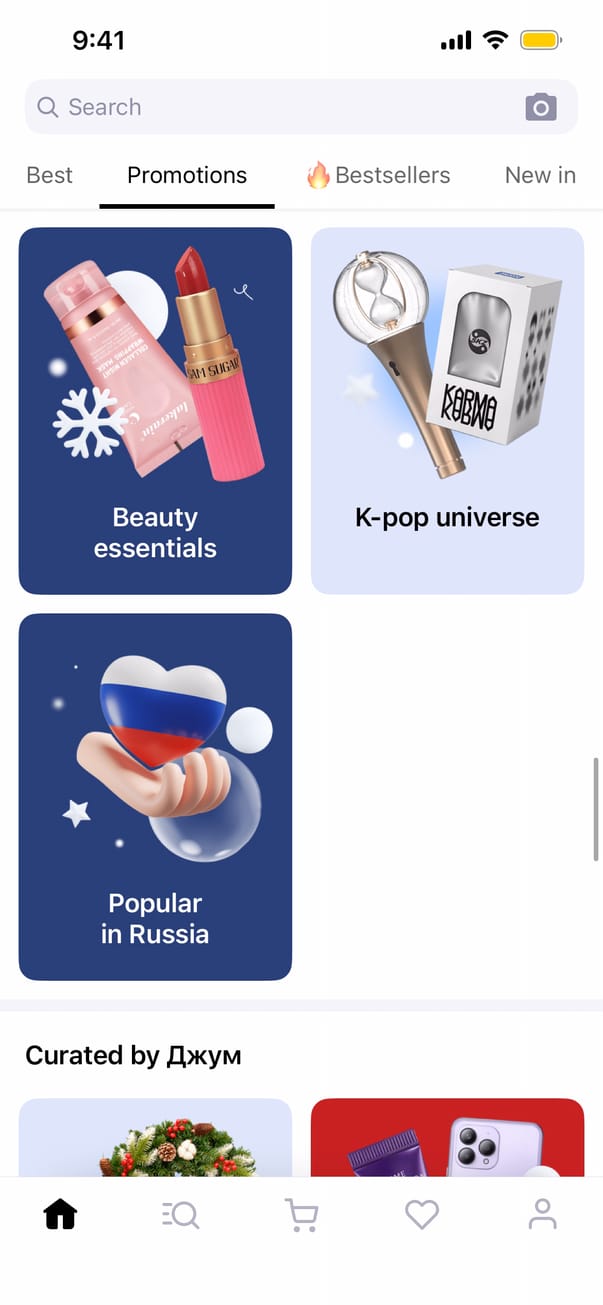Open the K-pop universe card
The image size is (603, 1305).
(447, 410)
